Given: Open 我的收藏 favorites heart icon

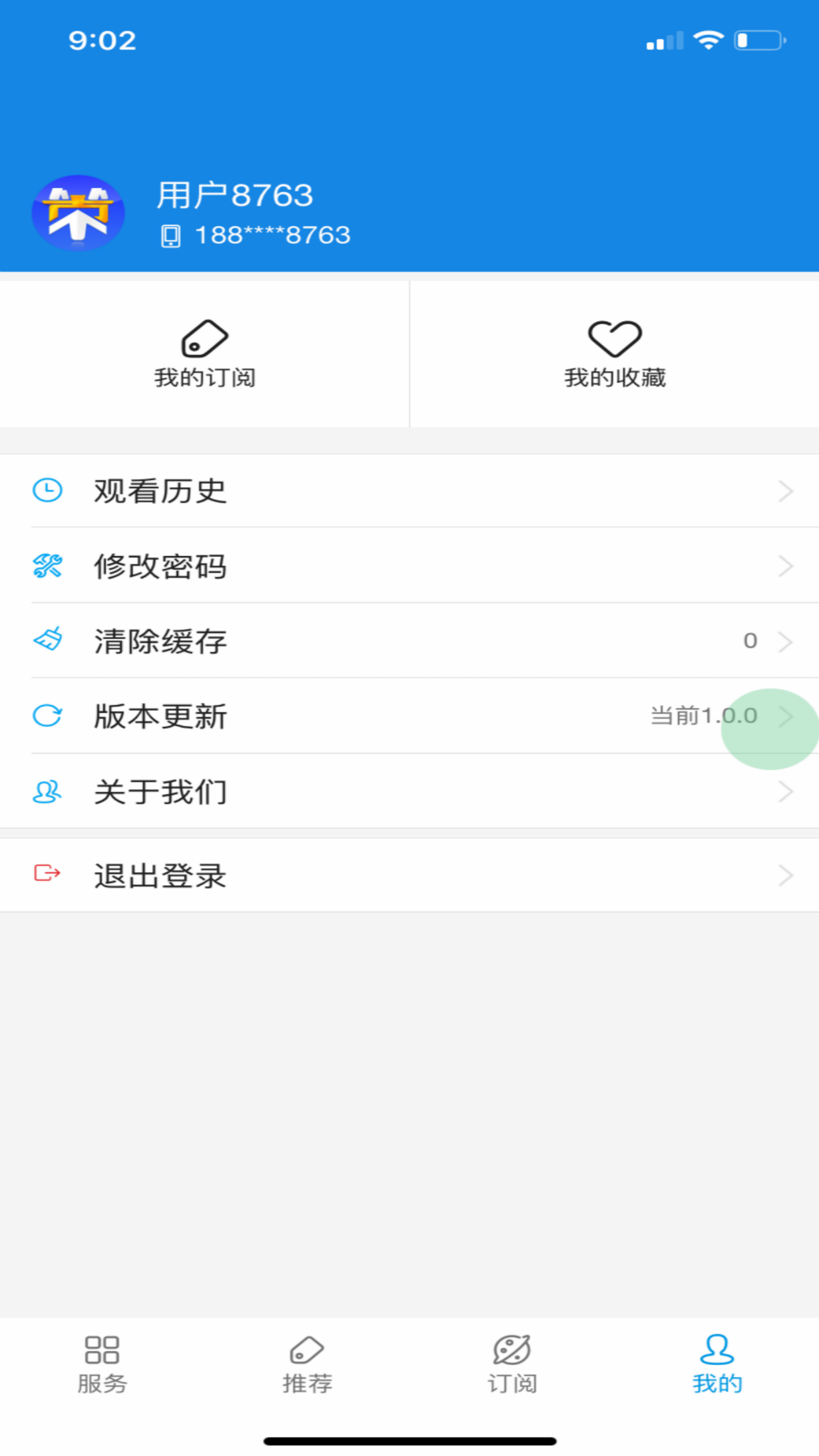Looking at the screenshot, I should click(614, 340).
